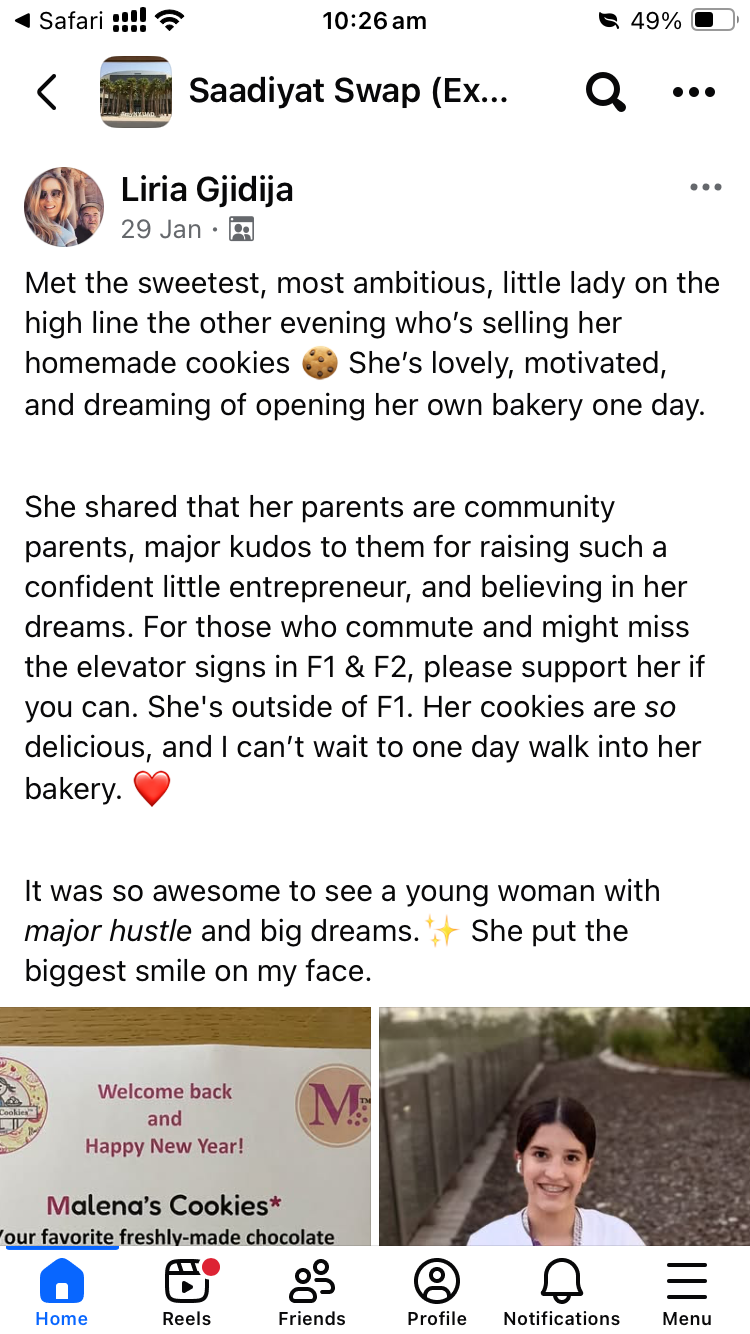Go back from the Saadiyat Swap group

coord(47,92)
